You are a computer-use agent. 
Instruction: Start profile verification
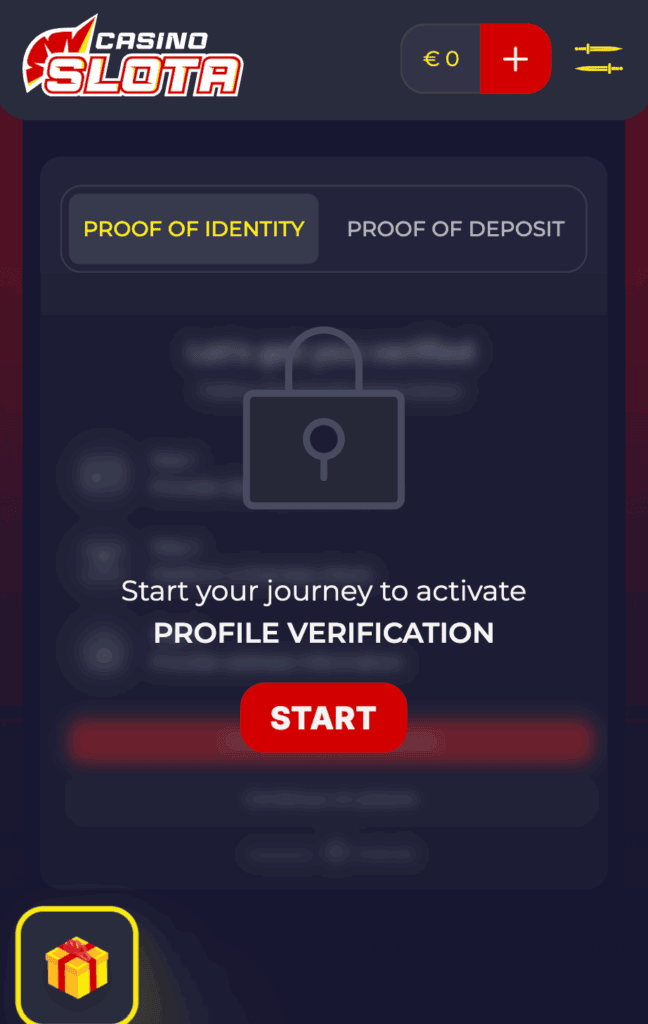(323, 718)
